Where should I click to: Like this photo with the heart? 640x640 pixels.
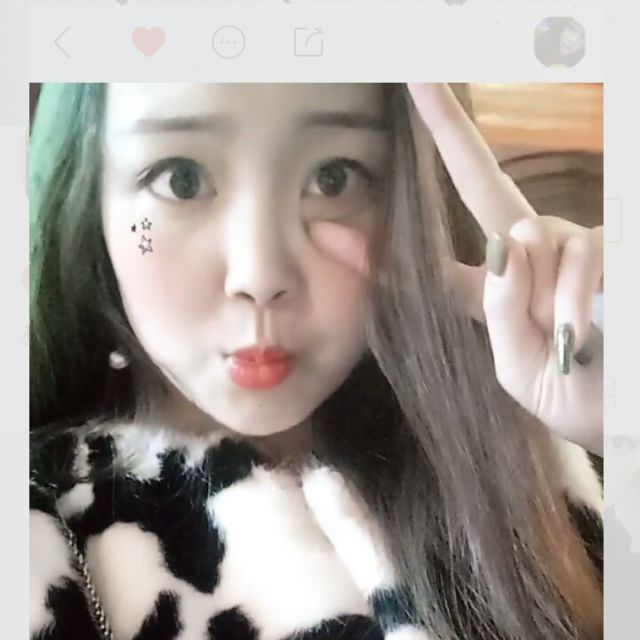pyautogui.click(x=148, y=42)
